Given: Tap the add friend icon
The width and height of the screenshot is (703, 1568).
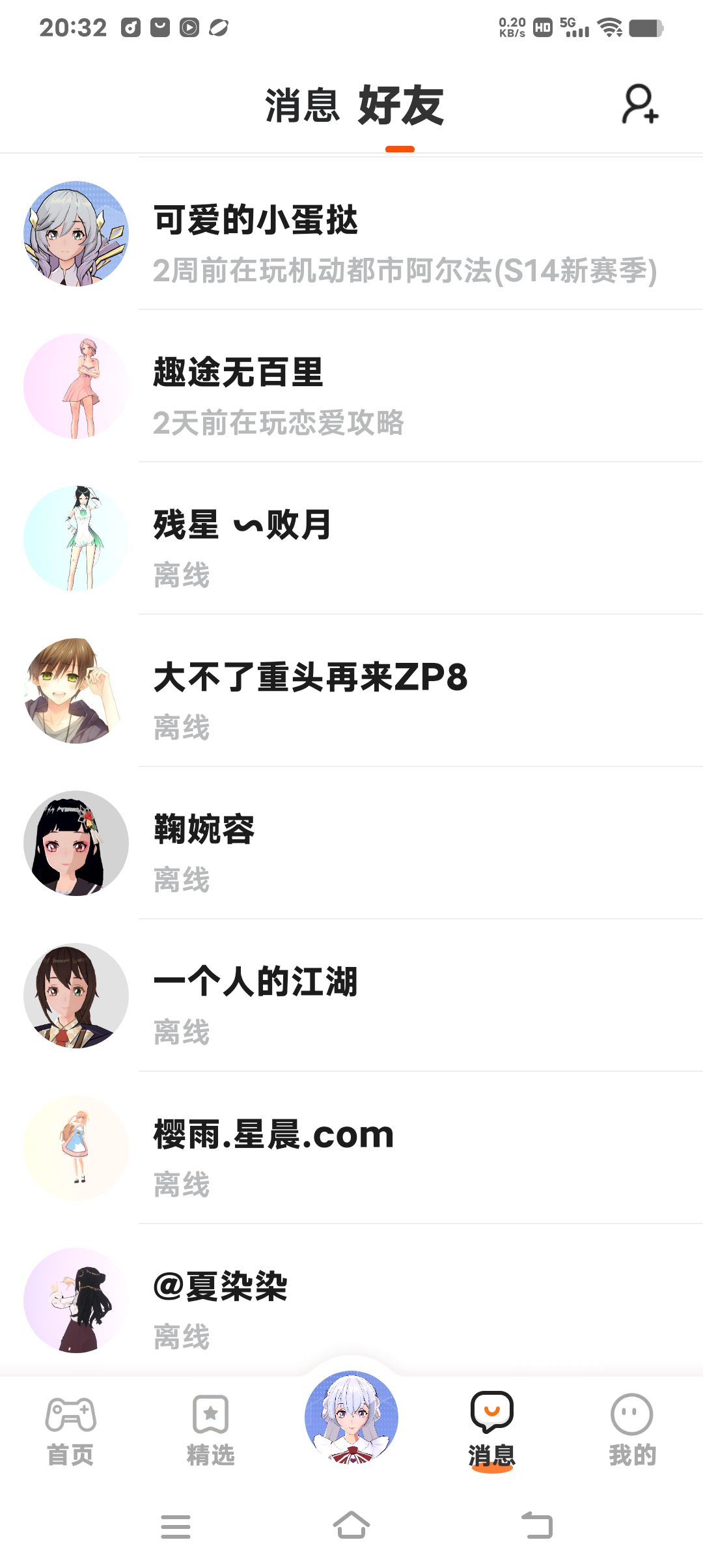Looking at the screenshot, I should point(640,104).
